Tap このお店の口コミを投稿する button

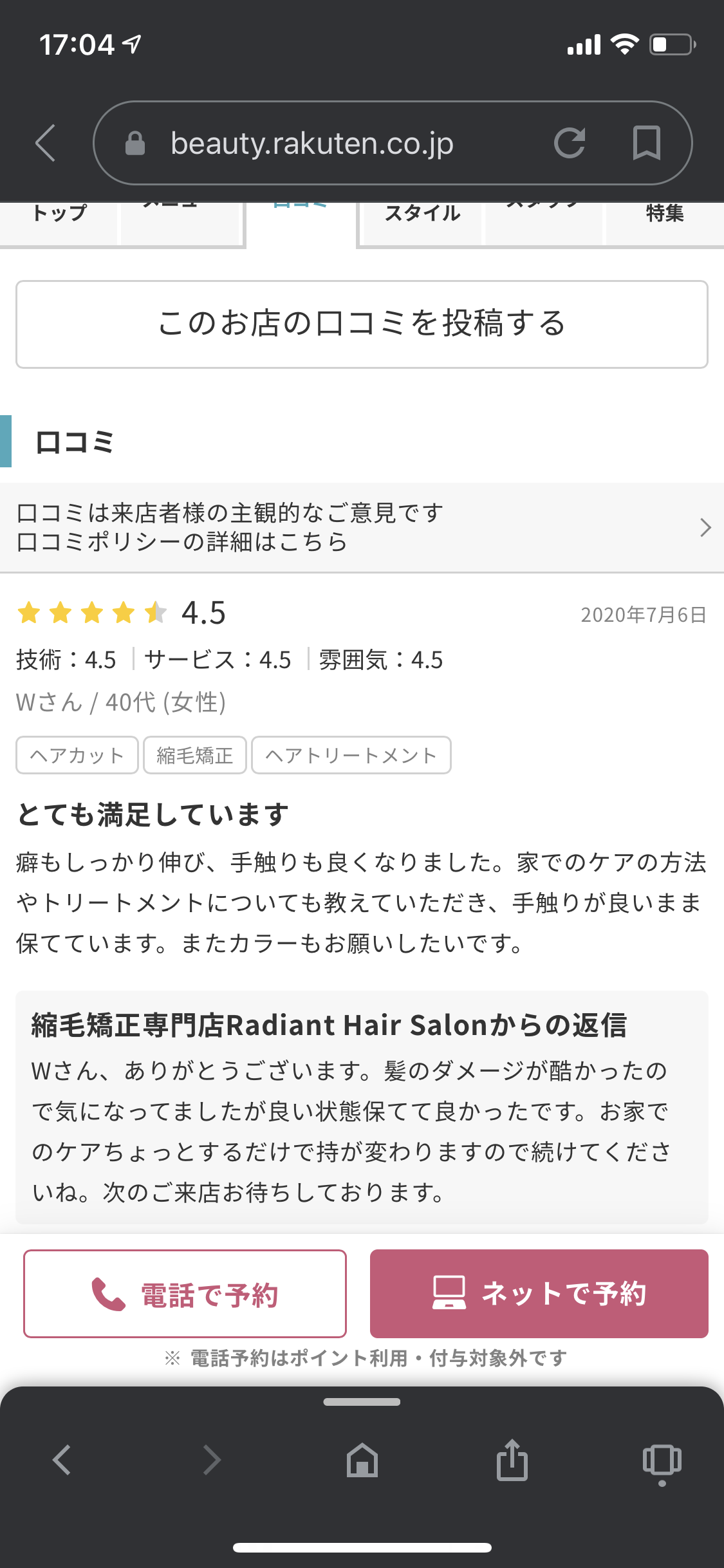point(362,324)
